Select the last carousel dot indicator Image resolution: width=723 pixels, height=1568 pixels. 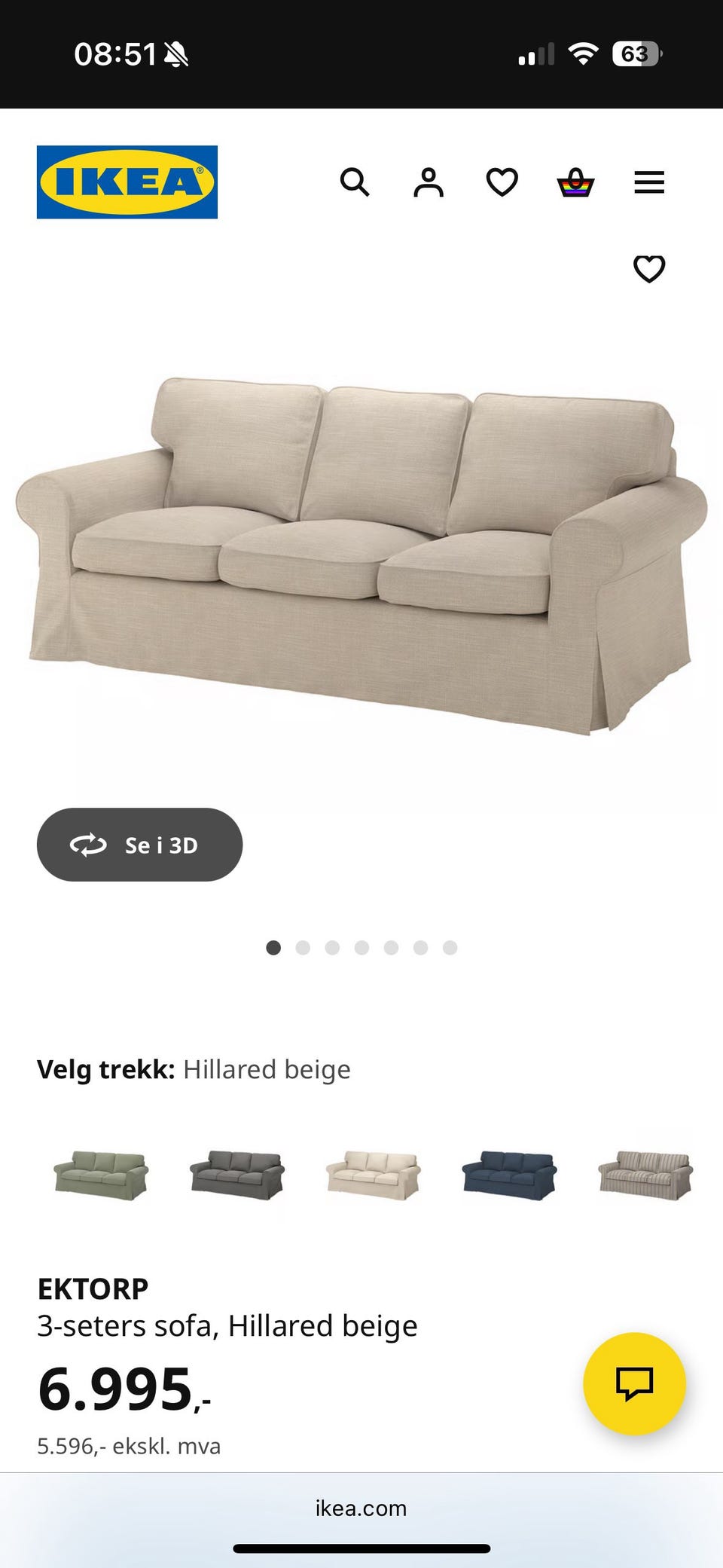(x=450, y=948)
